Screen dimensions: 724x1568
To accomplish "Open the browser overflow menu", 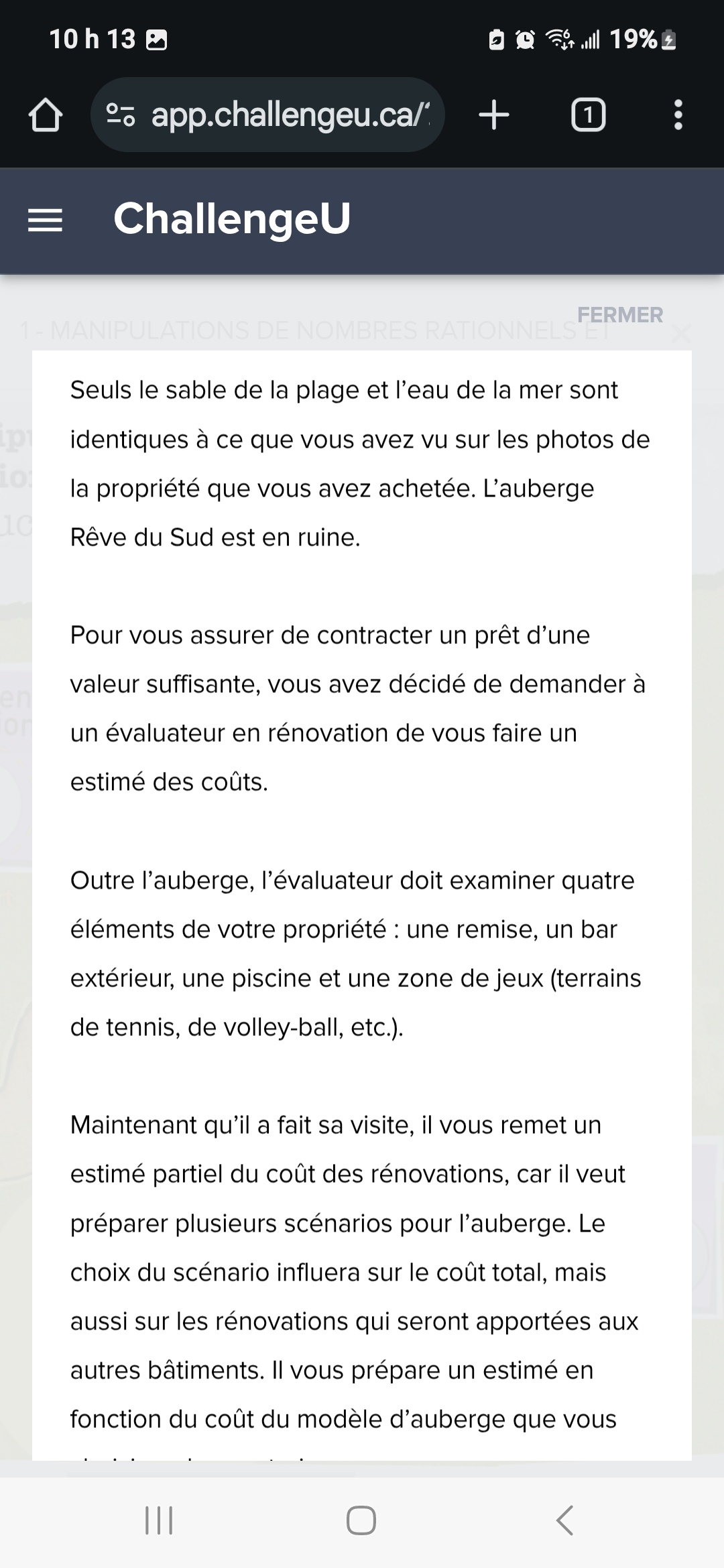I will pyautogui.click(x=678, y=115).
